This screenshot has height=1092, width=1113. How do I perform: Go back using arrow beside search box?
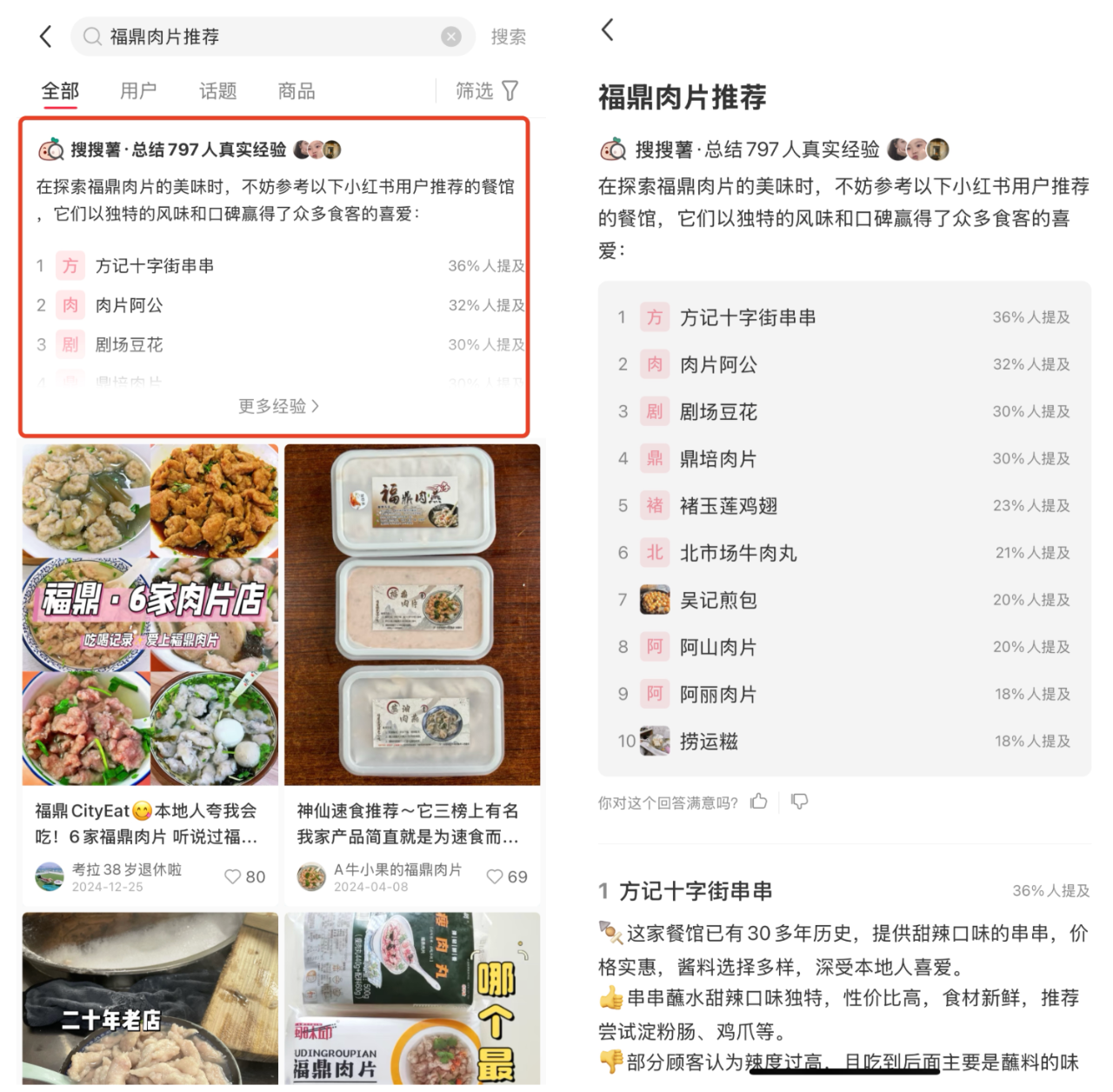click(x=46, y=37)
